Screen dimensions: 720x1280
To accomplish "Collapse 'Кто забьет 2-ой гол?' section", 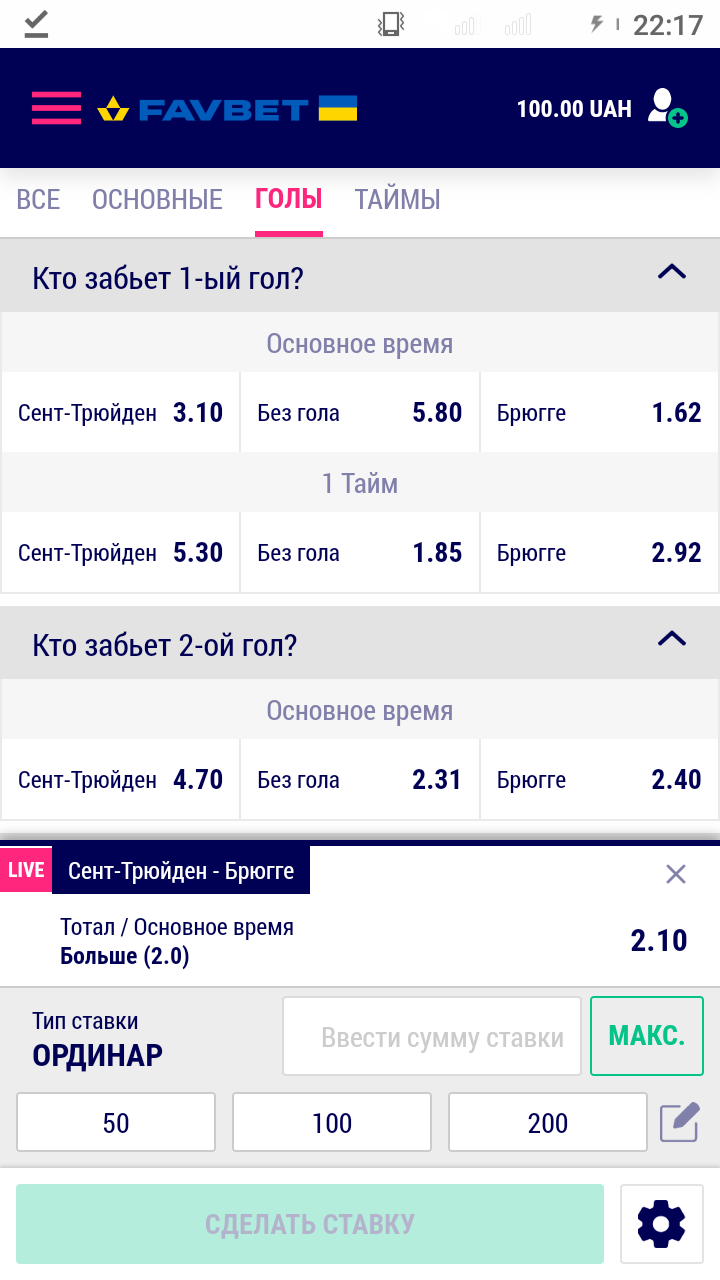I will click(673, 640).
